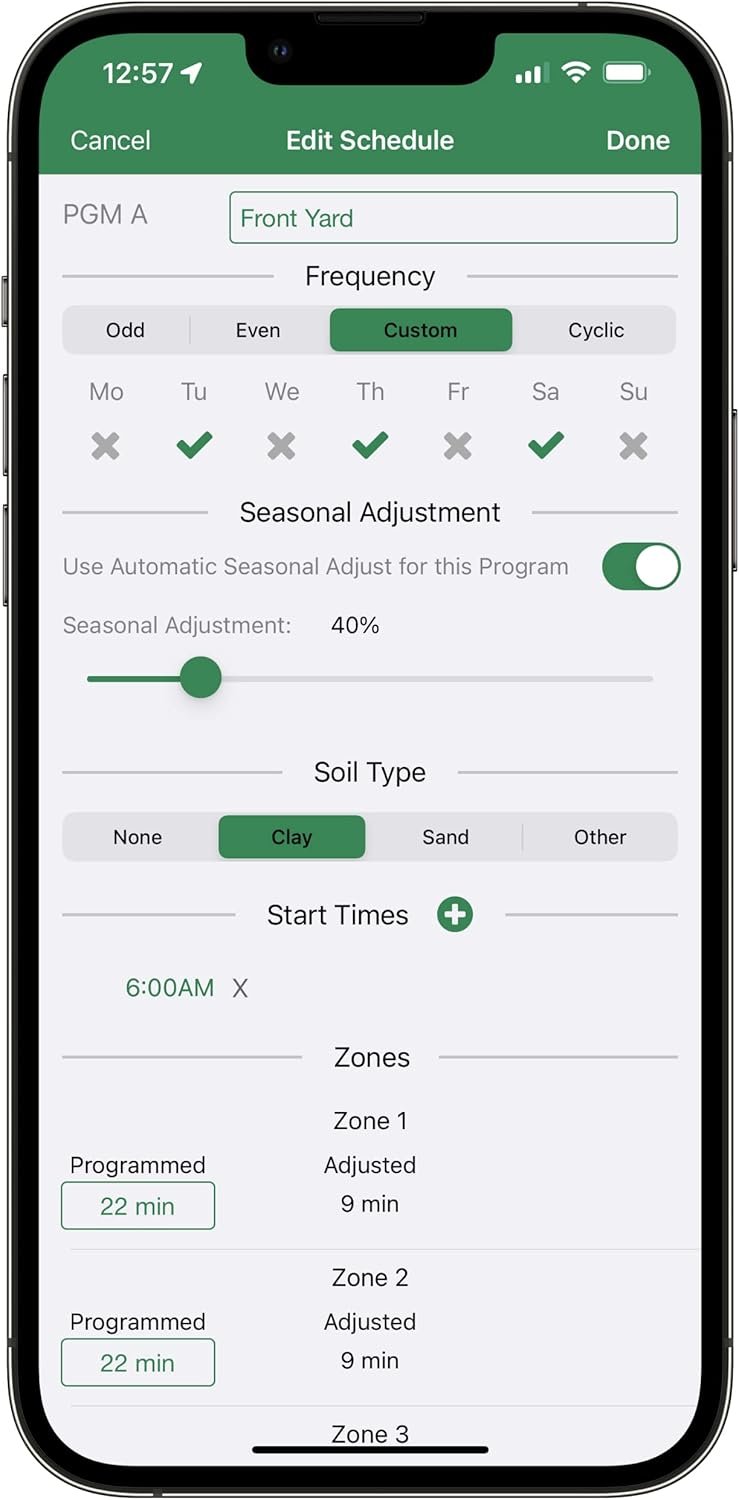Select Sand as soil type
Image resolution: width=739 pixels, height=1500 pixels.
coord(445,837)
